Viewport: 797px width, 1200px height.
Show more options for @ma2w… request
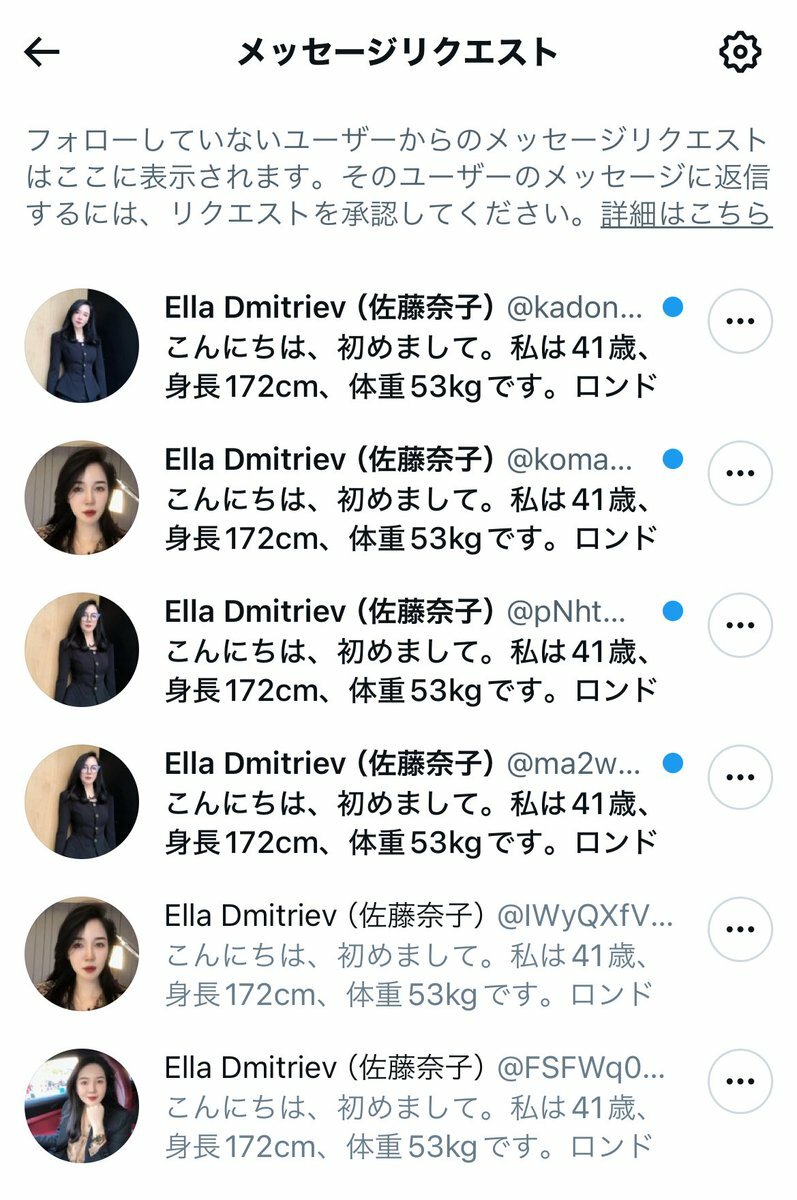[740, 777]
